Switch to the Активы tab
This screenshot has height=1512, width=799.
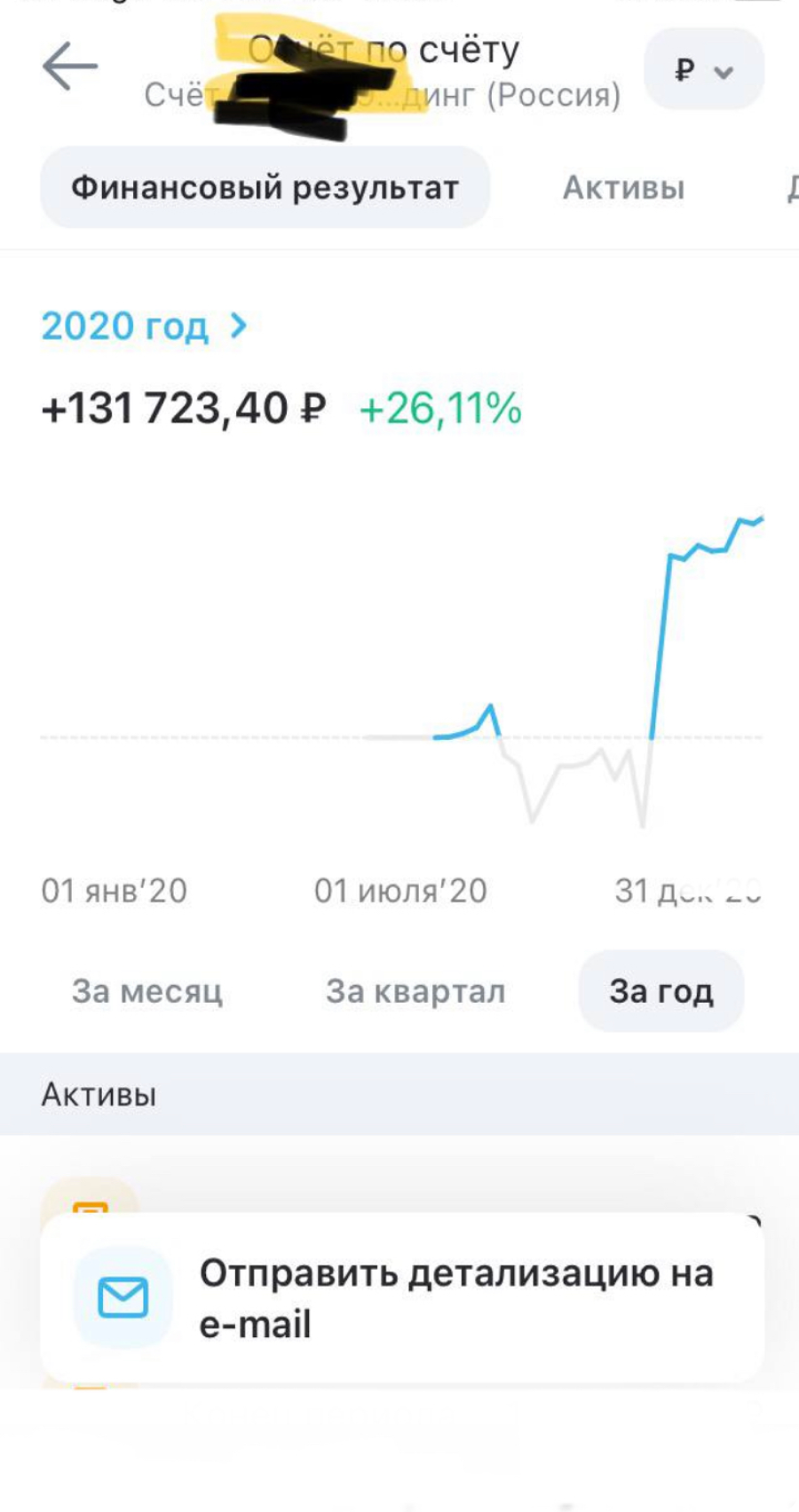click(x=623, y=188)
